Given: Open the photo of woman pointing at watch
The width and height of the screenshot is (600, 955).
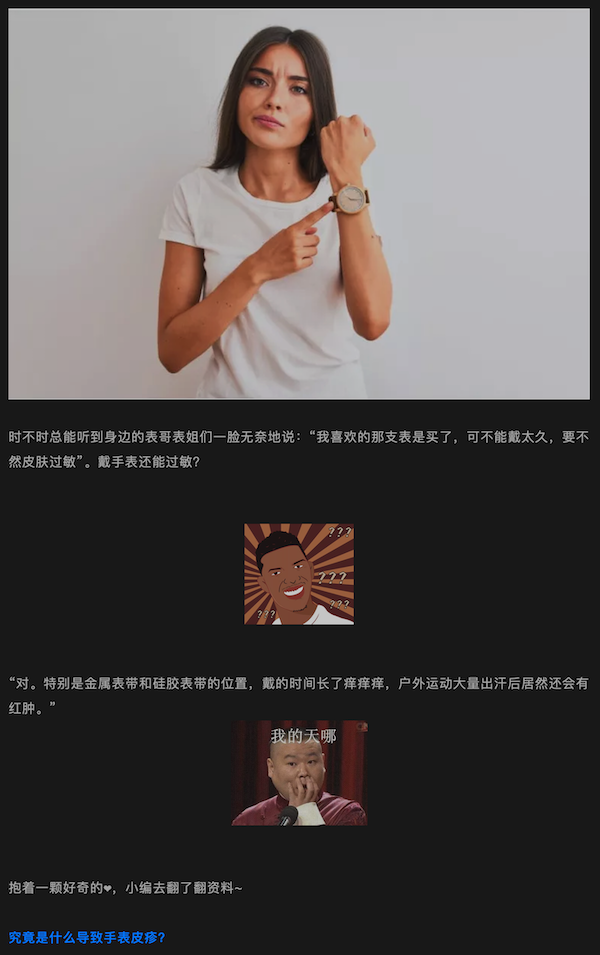Looking at the screenshot, I should [299, 204].
